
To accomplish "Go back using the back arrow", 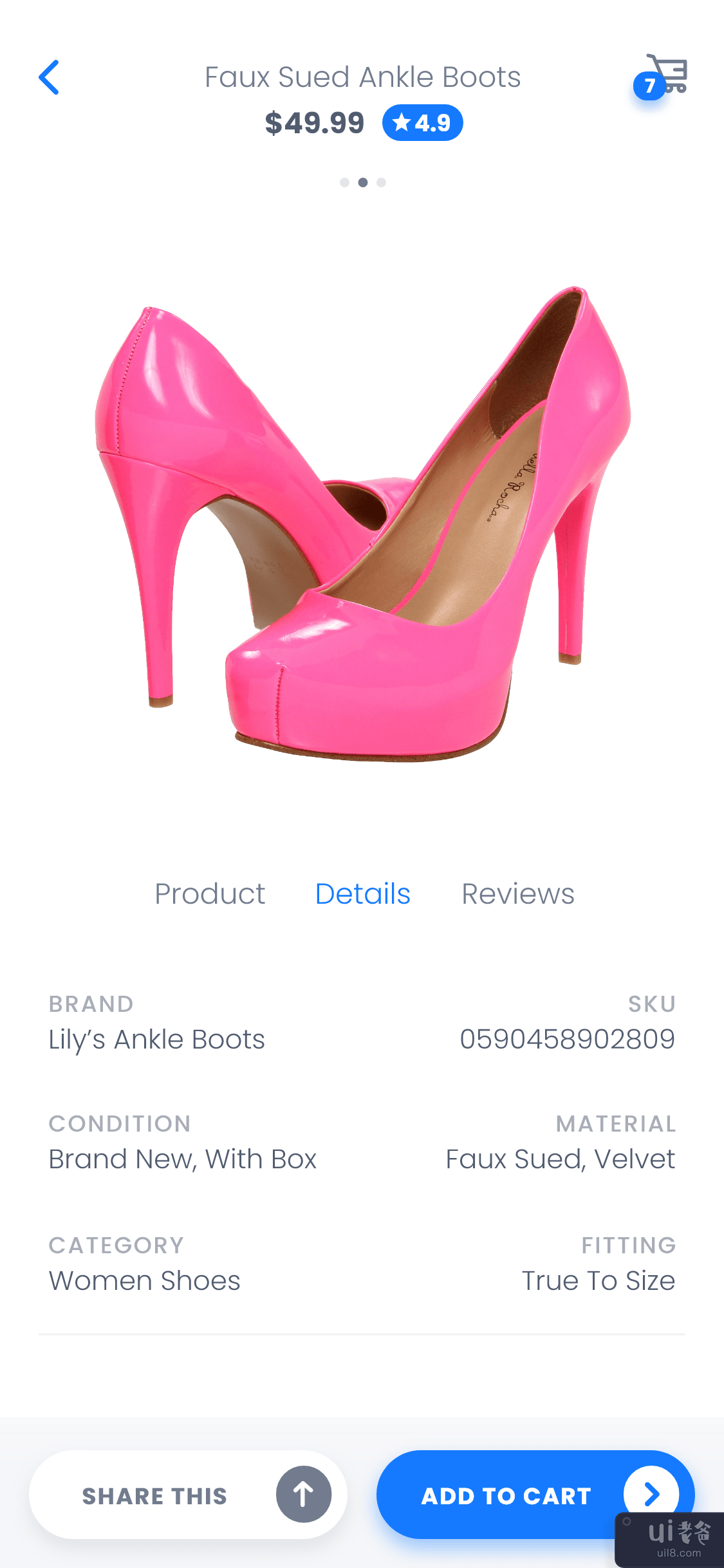I will pos(49,77).
